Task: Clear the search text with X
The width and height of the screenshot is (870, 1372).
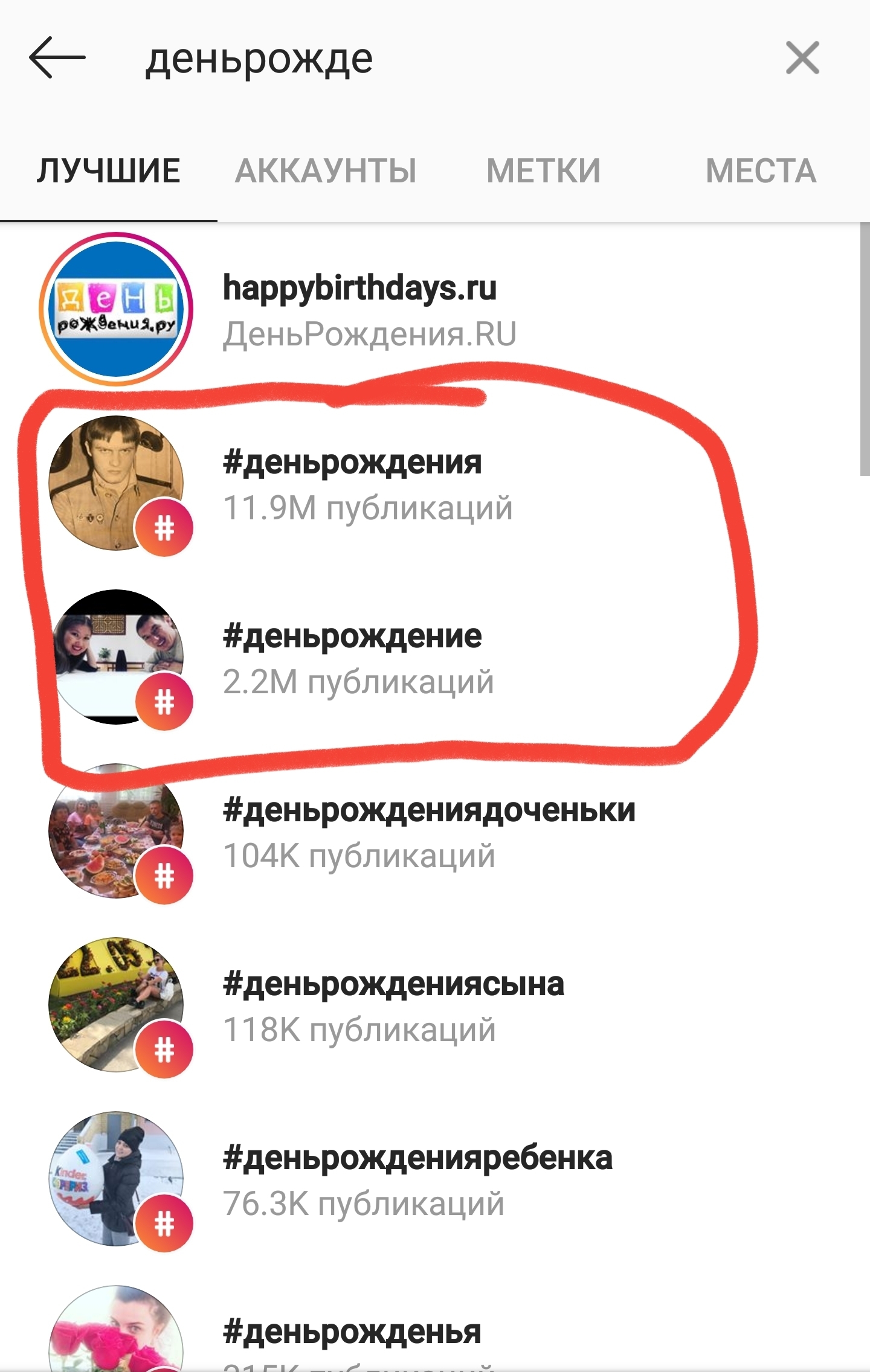Action: click(802, 58)
